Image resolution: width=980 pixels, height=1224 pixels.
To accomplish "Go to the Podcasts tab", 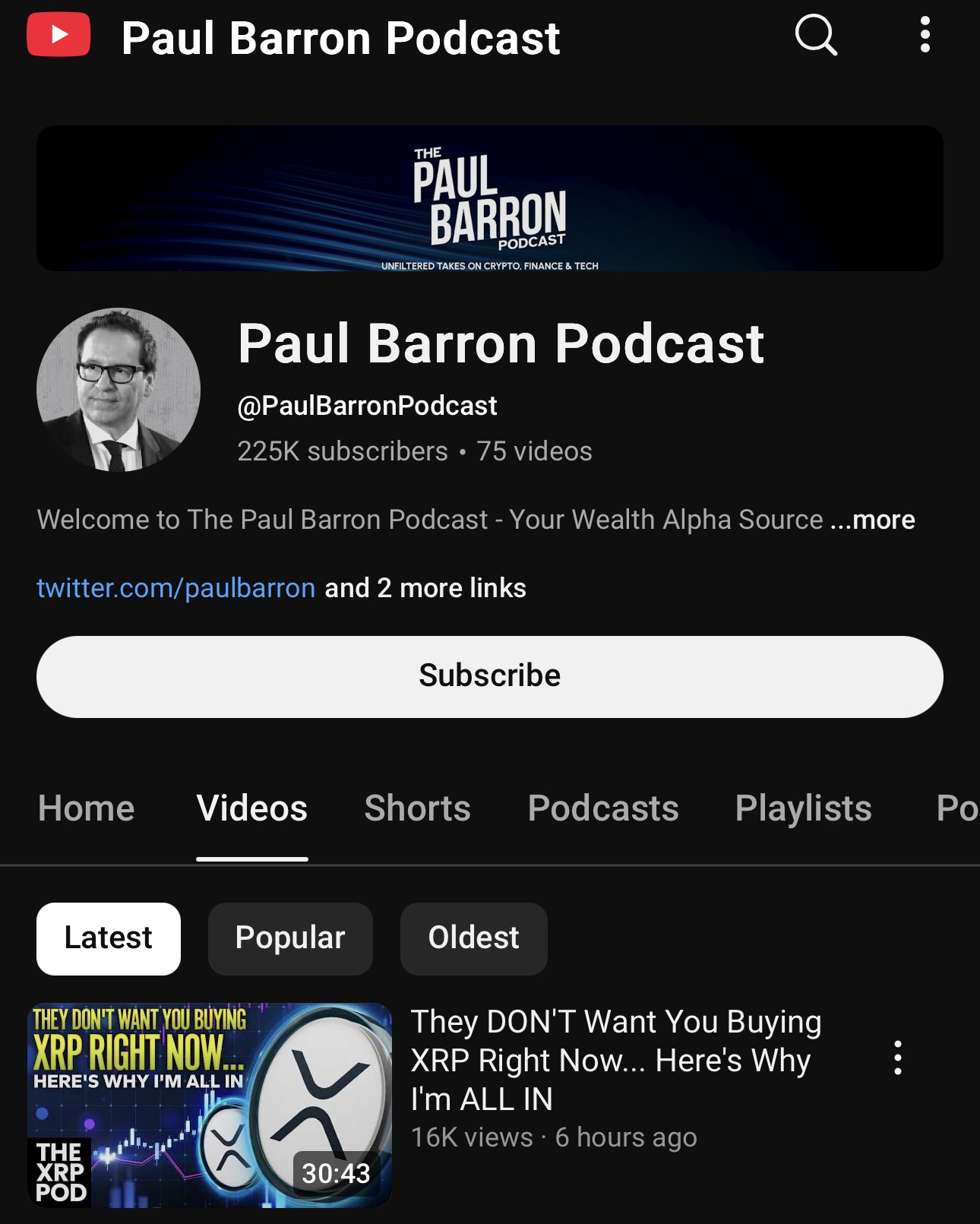I will [603, 808].
